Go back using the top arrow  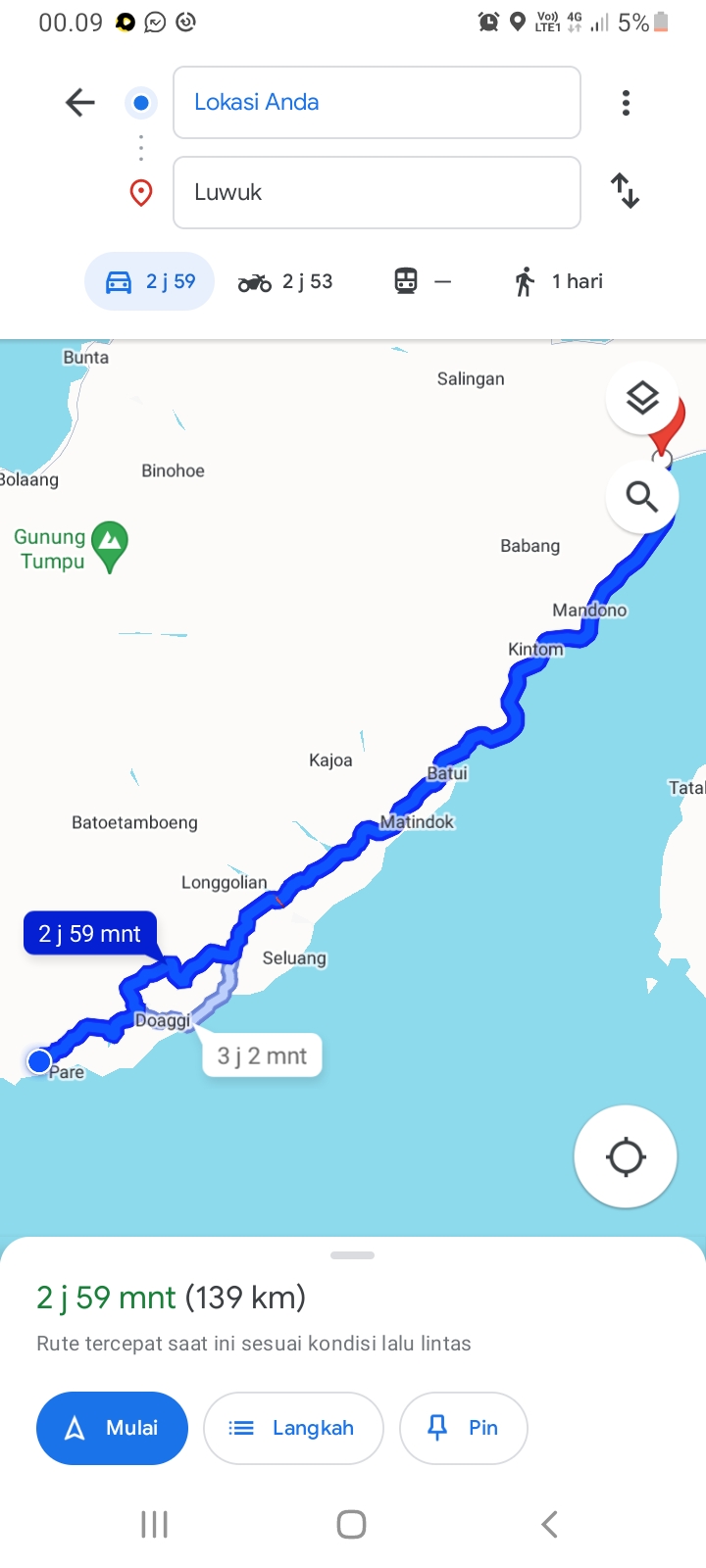coord(79,102)
